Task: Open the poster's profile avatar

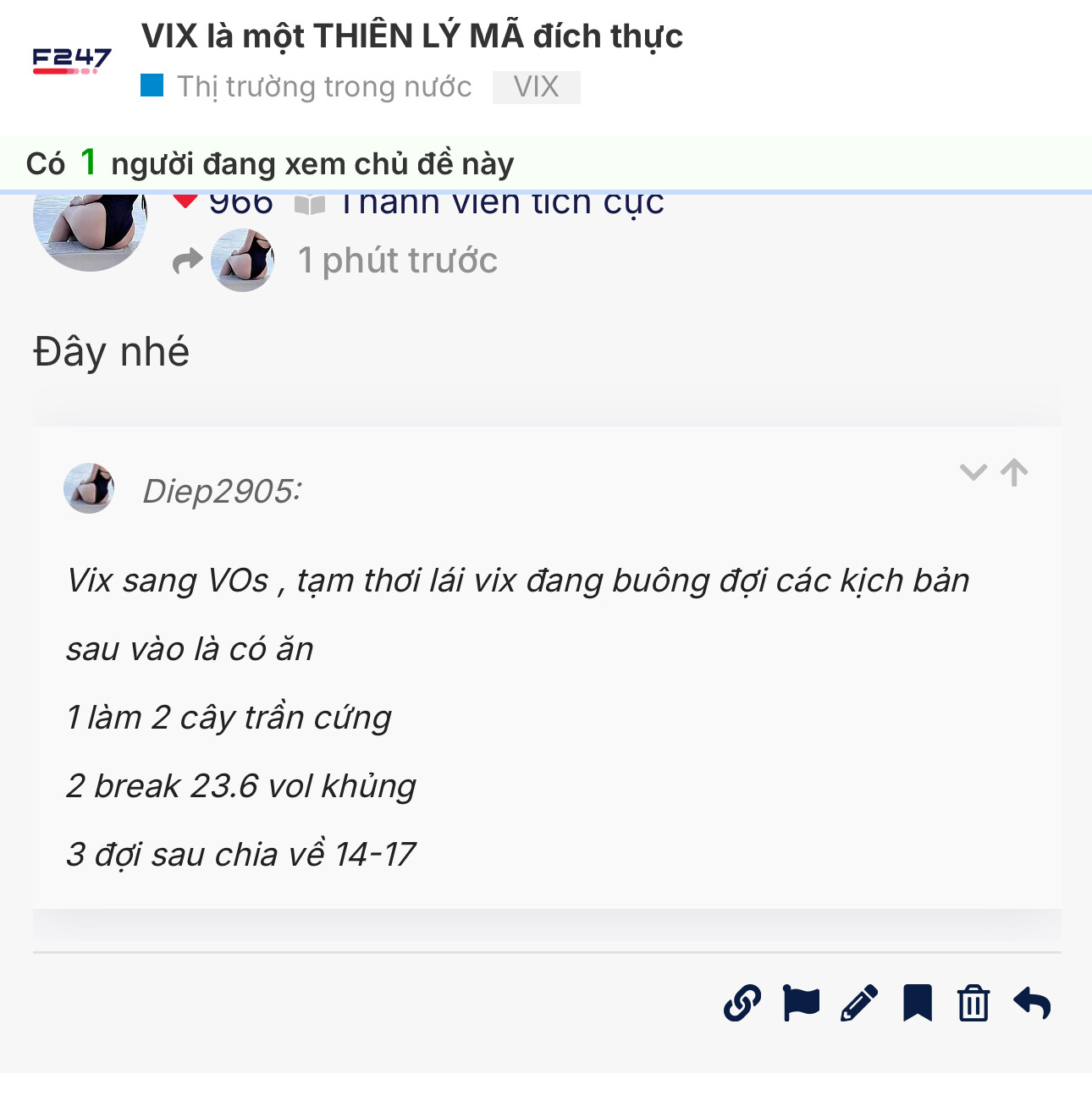Action: pos(90,227)
